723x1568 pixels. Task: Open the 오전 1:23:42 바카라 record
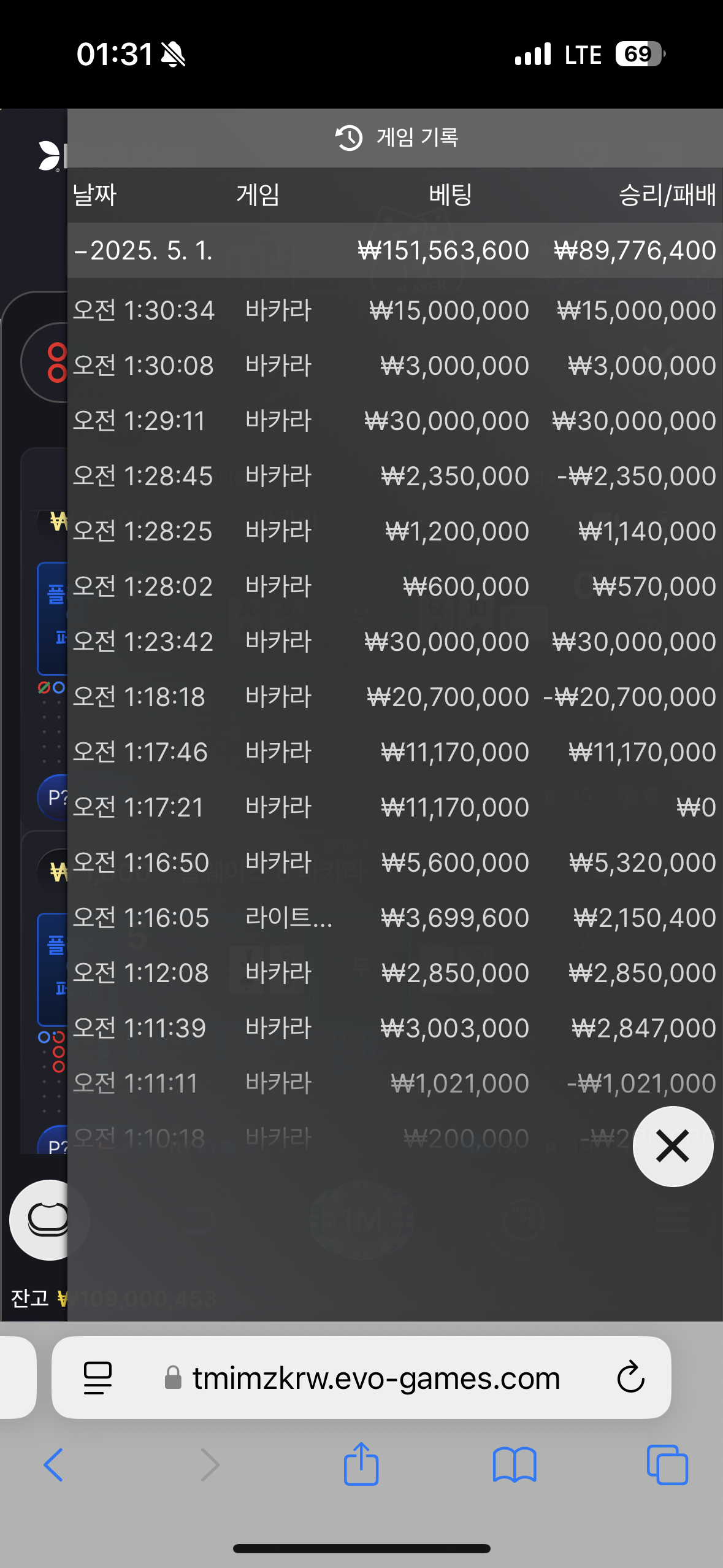[394, 642]
